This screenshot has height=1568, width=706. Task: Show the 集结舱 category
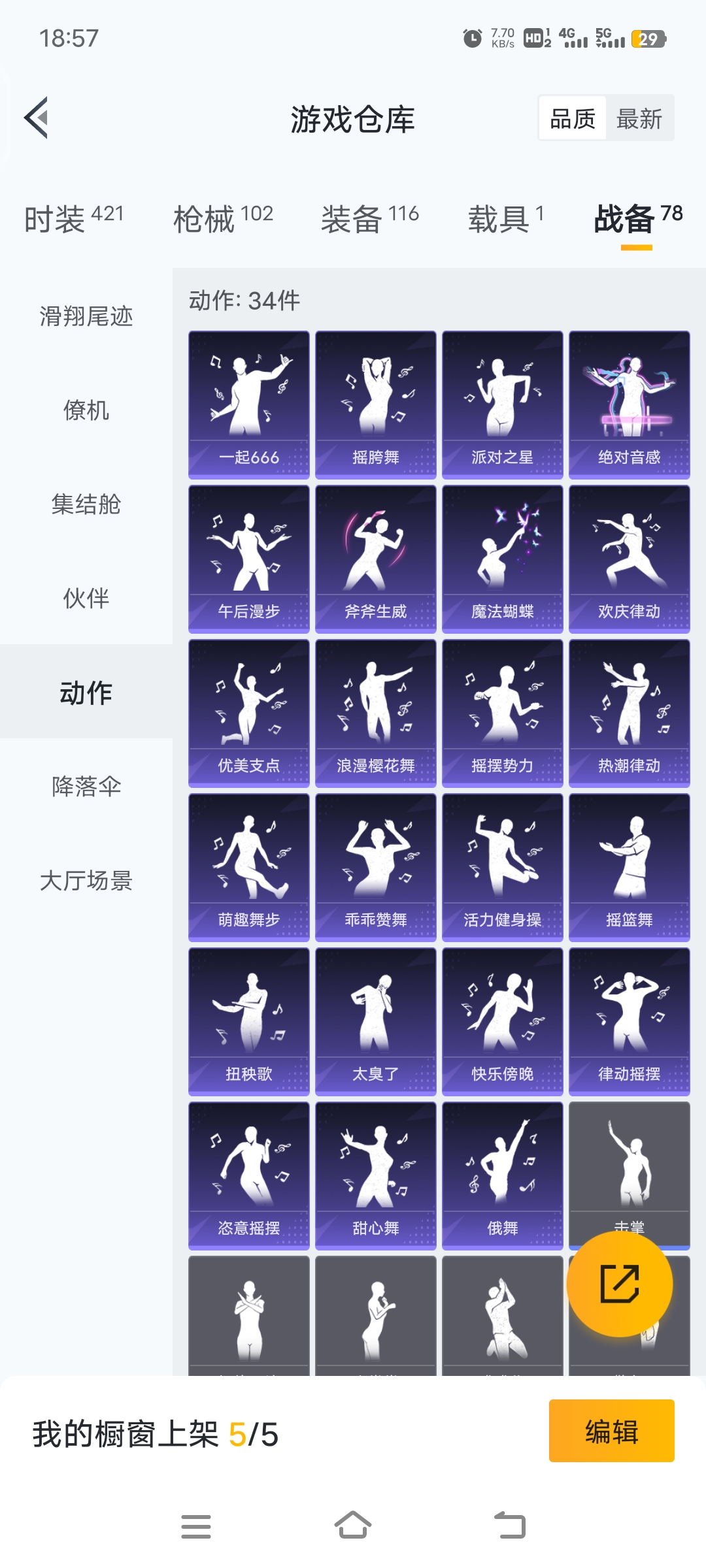coord(86,504)
